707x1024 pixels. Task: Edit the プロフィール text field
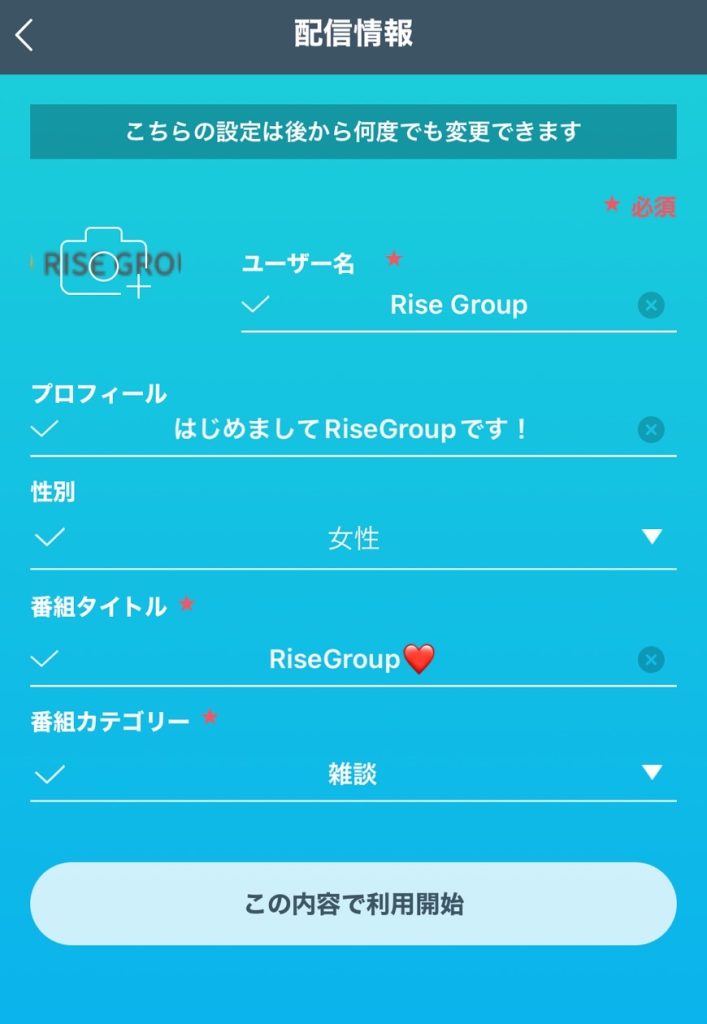coord(350,430)
